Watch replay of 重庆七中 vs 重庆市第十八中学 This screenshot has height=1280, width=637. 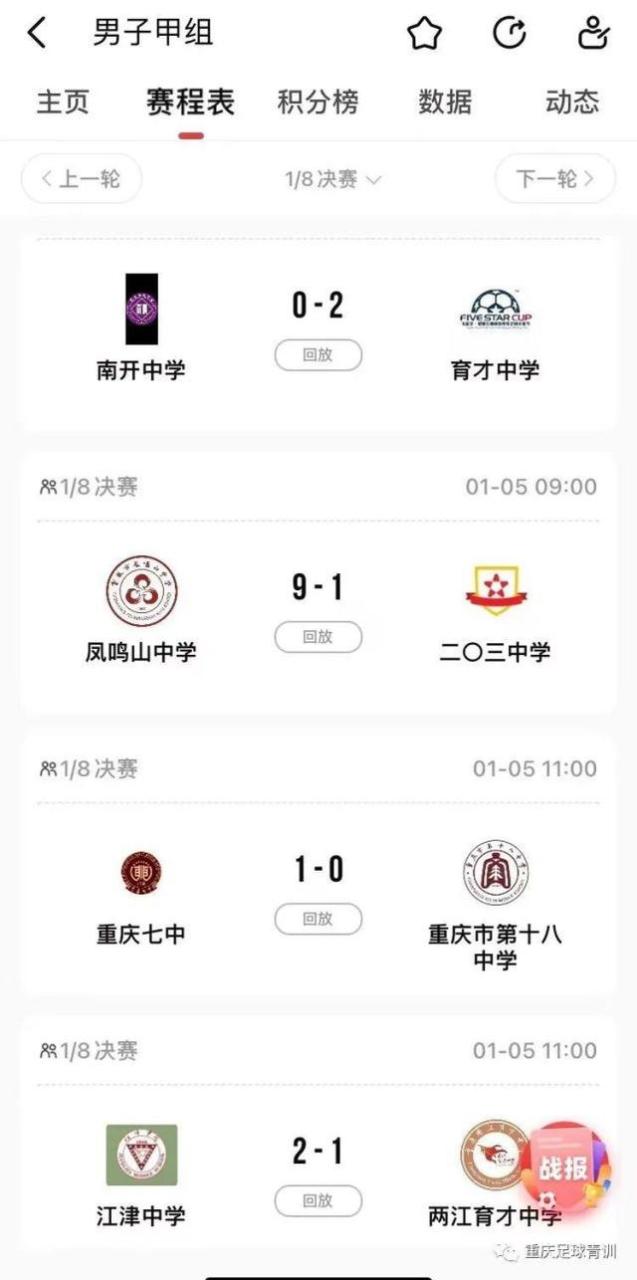(x=318, y=919)
